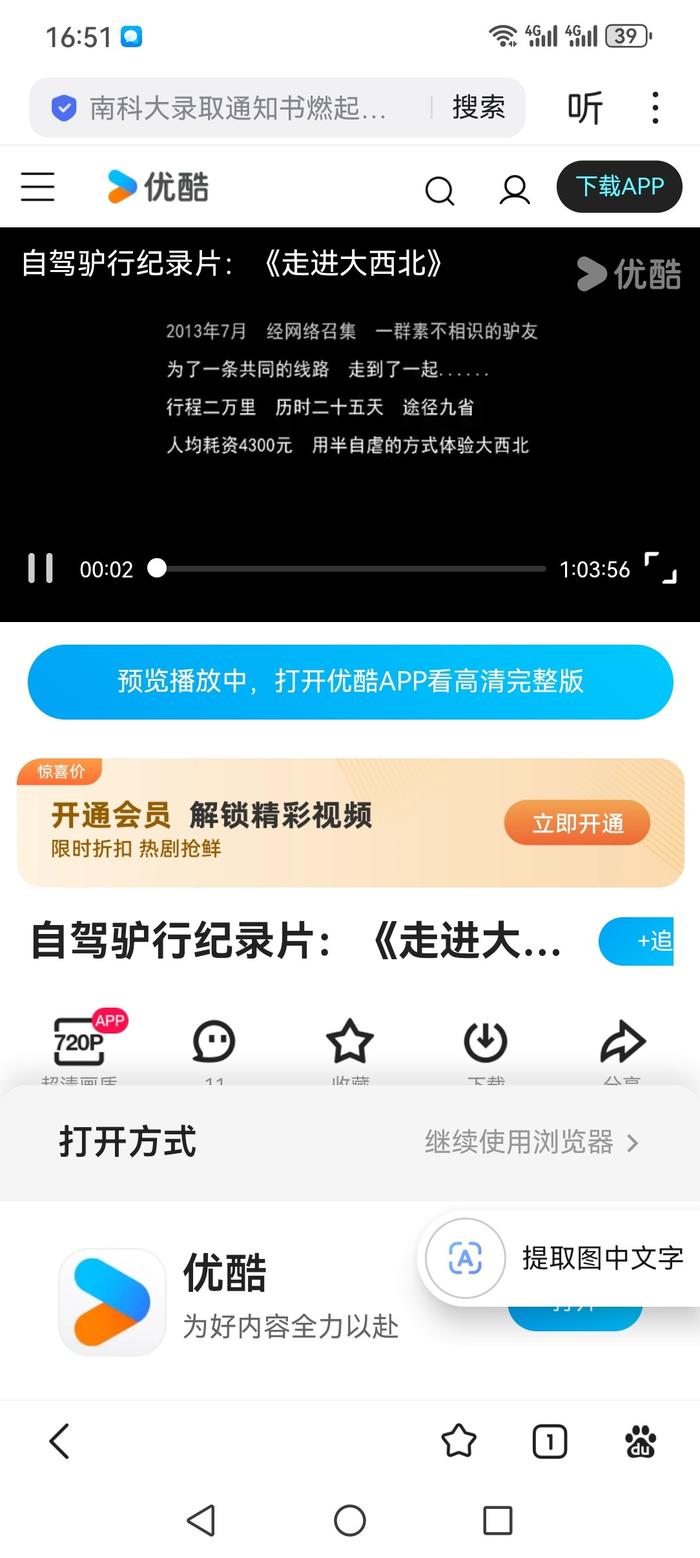Tap 打开优酷APP看高清完整版 banner
Image resolution: width=700 pixels, height=1558 pixels.
pyautogui.click(x=350, y=682)
